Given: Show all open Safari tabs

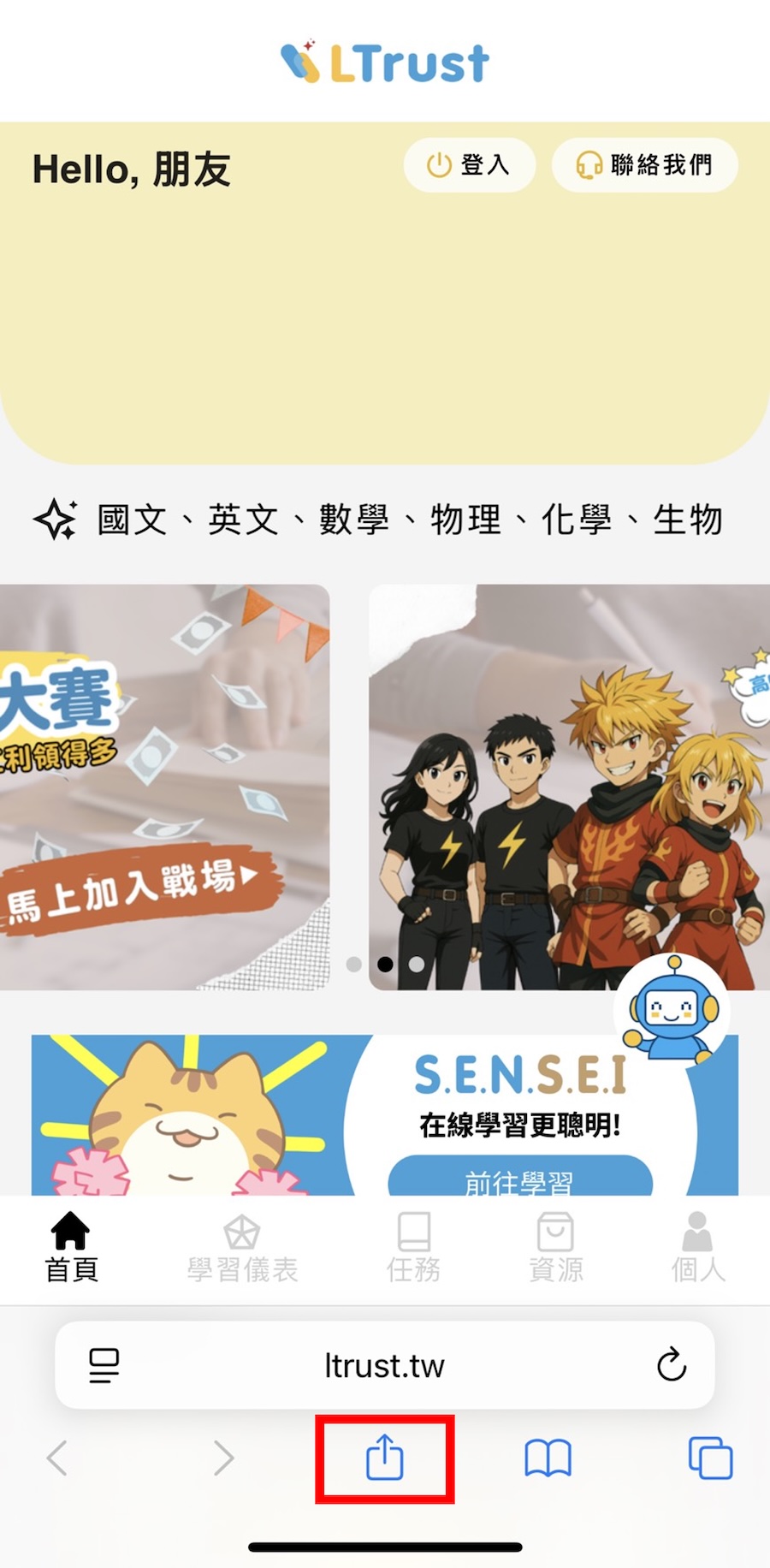Looking at the screenshot, I should tap(711, 1458).
